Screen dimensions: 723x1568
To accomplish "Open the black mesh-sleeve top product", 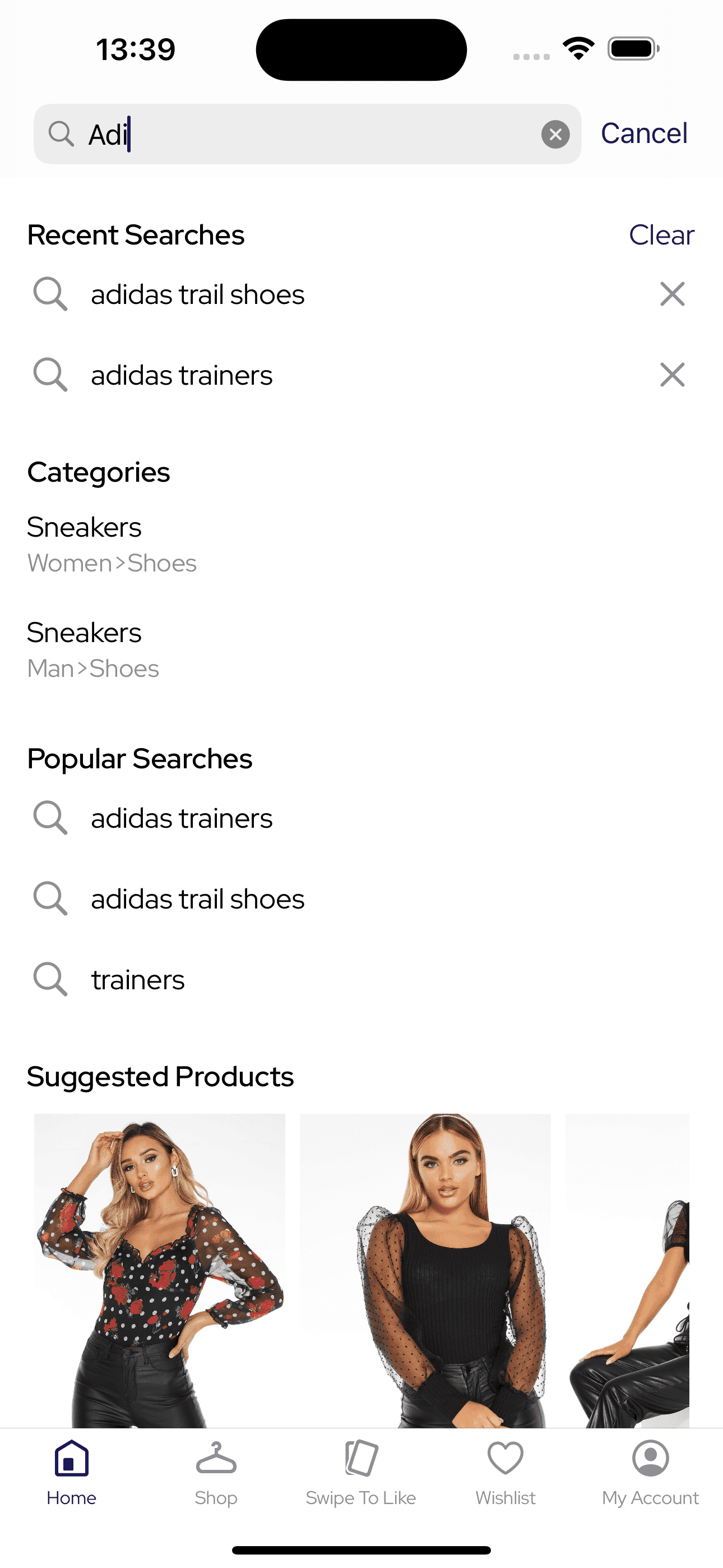I will pyautogui.click(x=425, y=1270).
